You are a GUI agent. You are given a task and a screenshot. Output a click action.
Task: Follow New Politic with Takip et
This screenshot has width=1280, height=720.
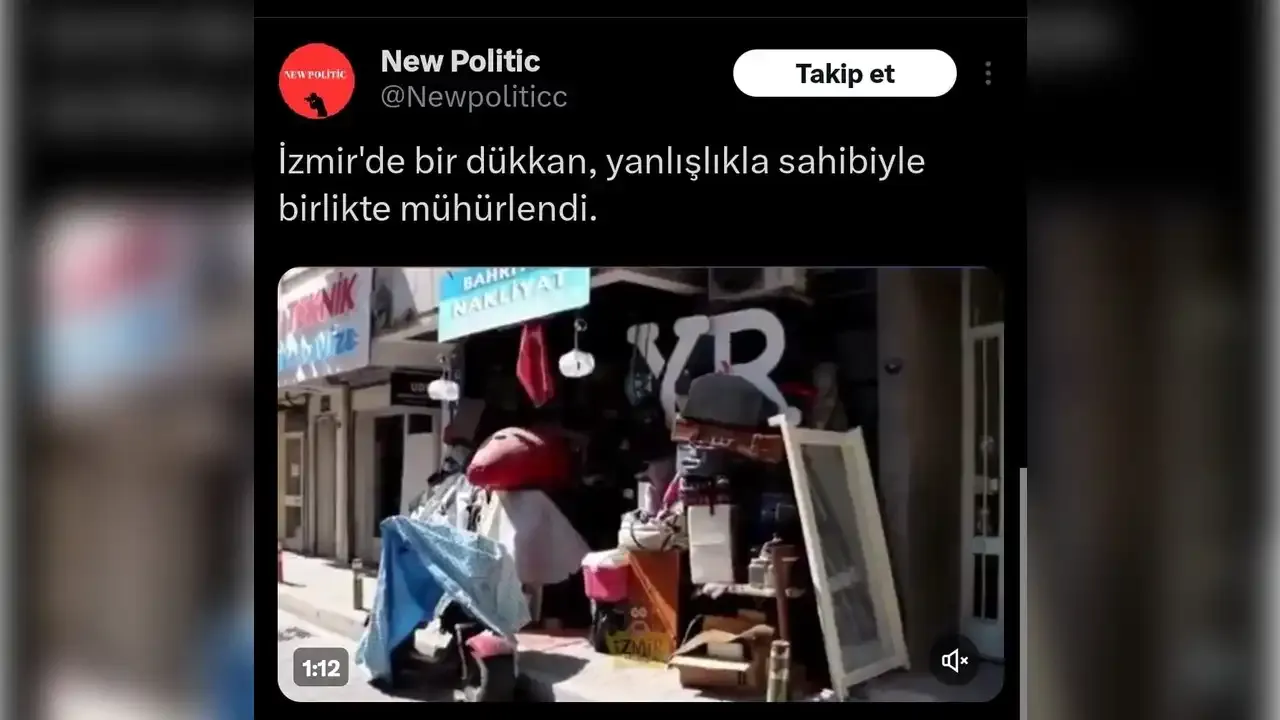coord(844,74)
